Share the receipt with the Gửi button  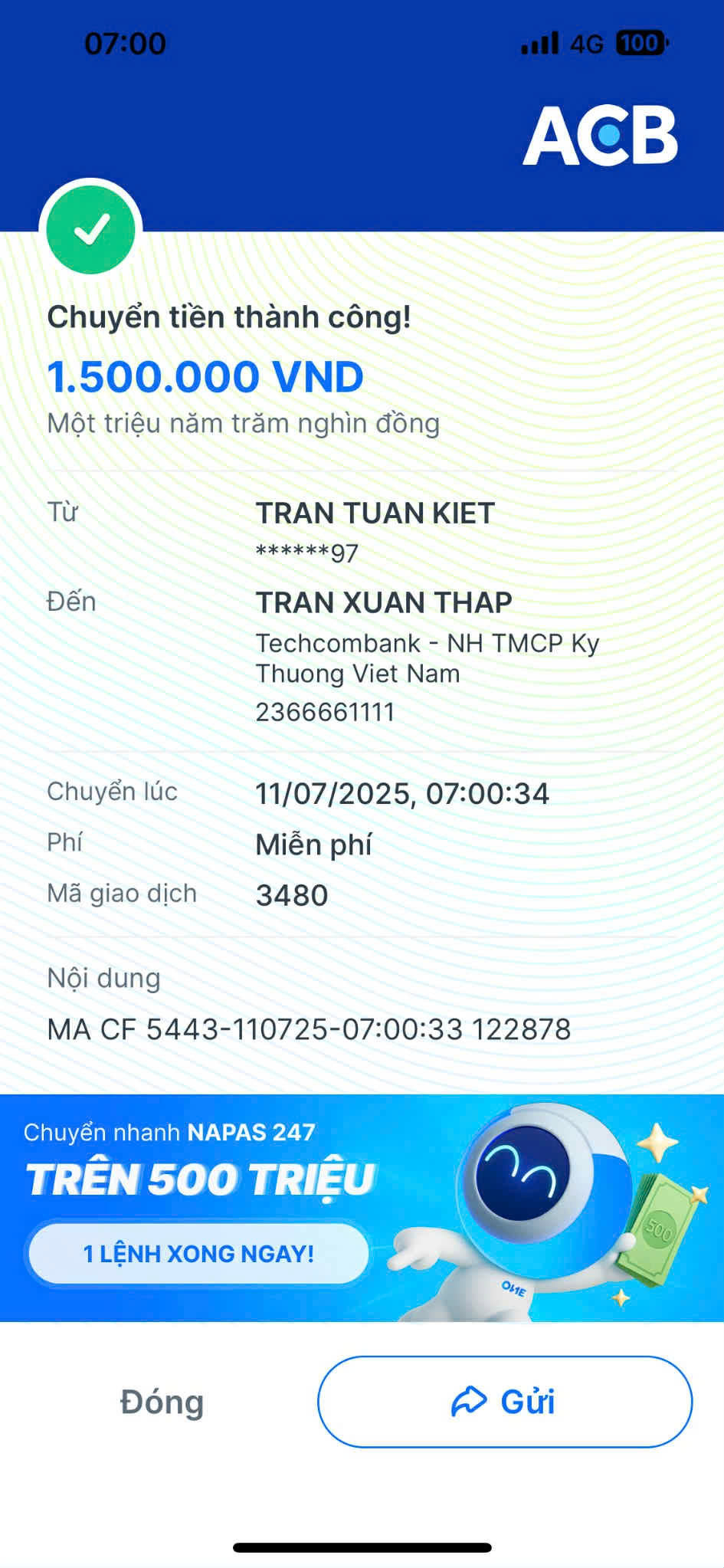tap(504, 1402)
